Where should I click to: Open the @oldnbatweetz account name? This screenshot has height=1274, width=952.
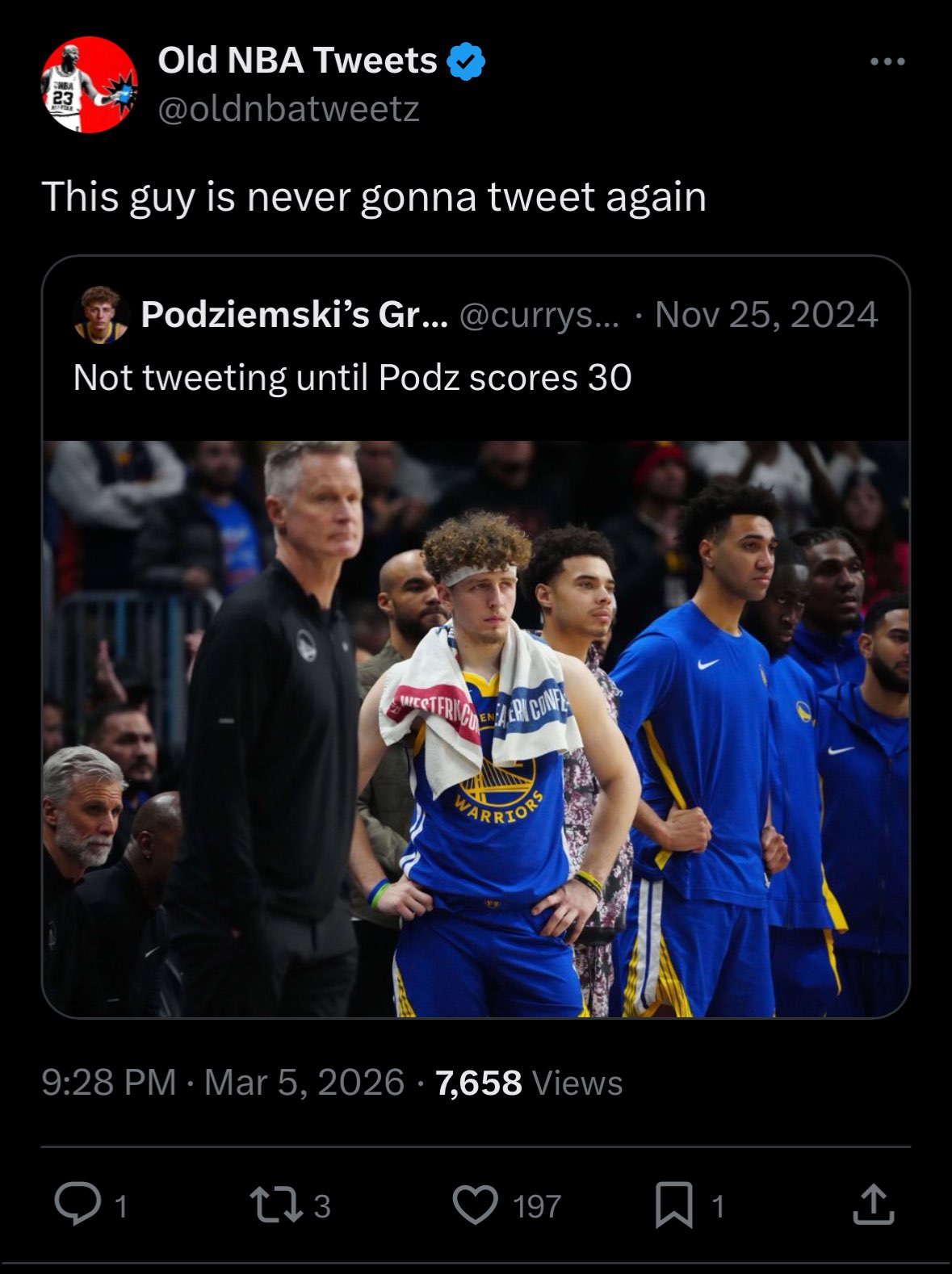pyautogui.click(x=288, y=109)
